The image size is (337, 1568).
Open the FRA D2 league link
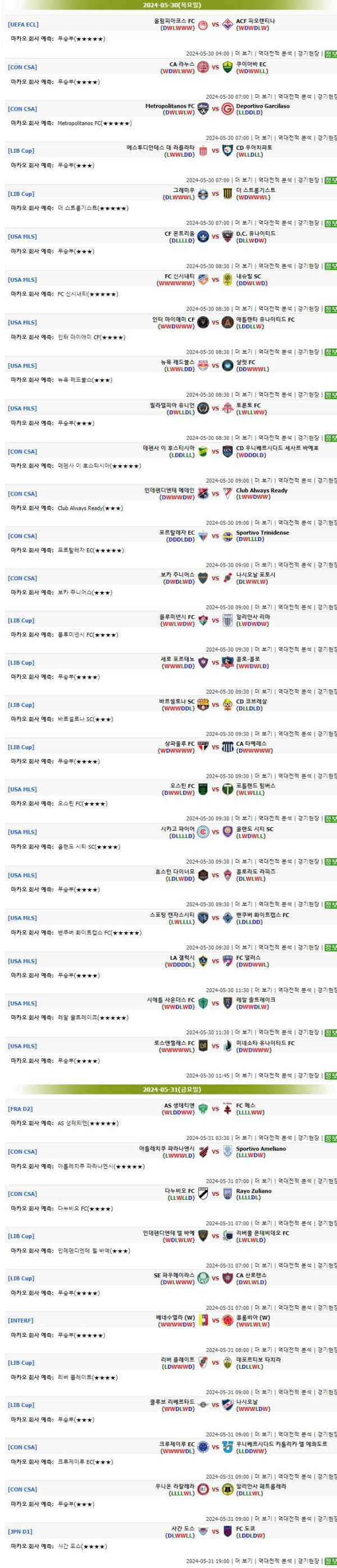coord(20,1109)
